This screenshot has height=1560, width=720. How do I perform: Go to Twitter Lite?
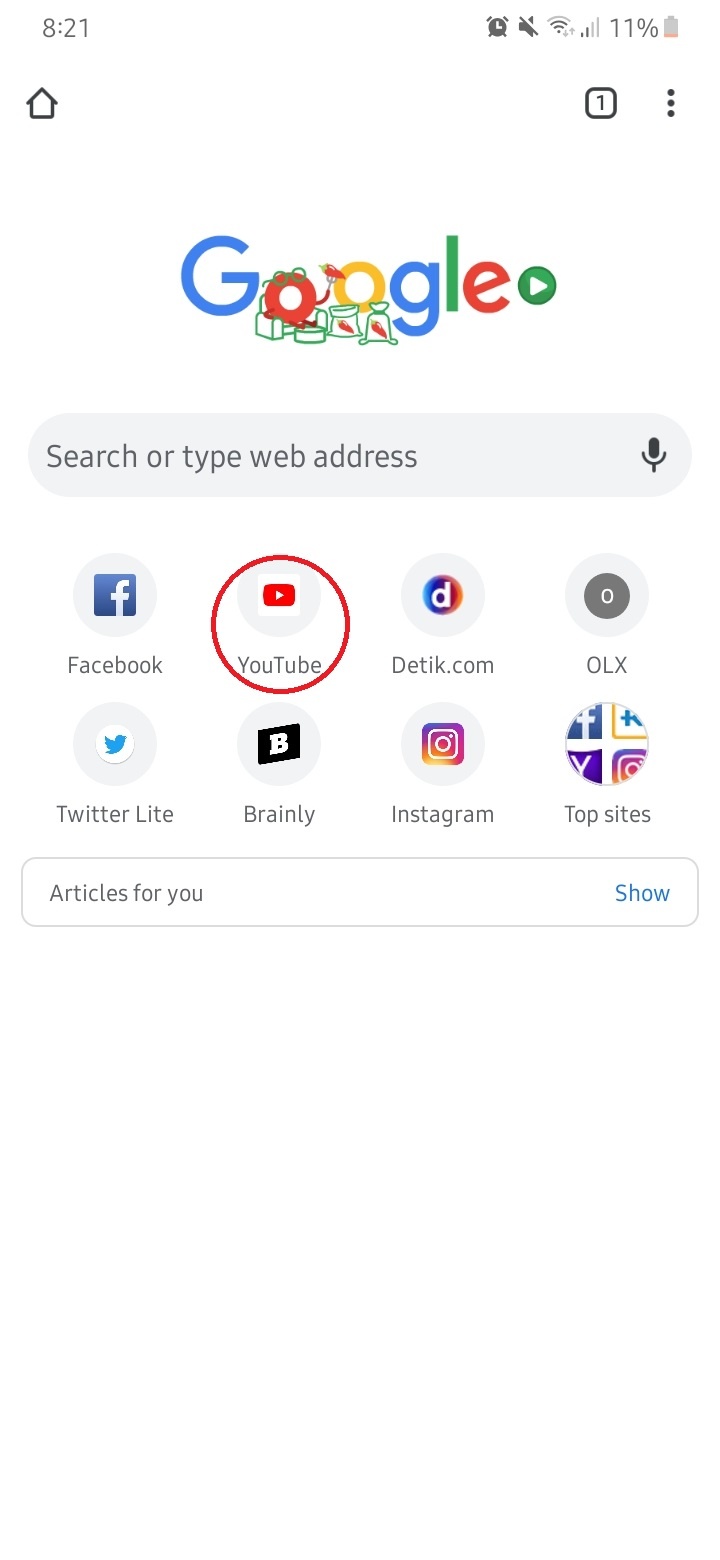point(115,745)
